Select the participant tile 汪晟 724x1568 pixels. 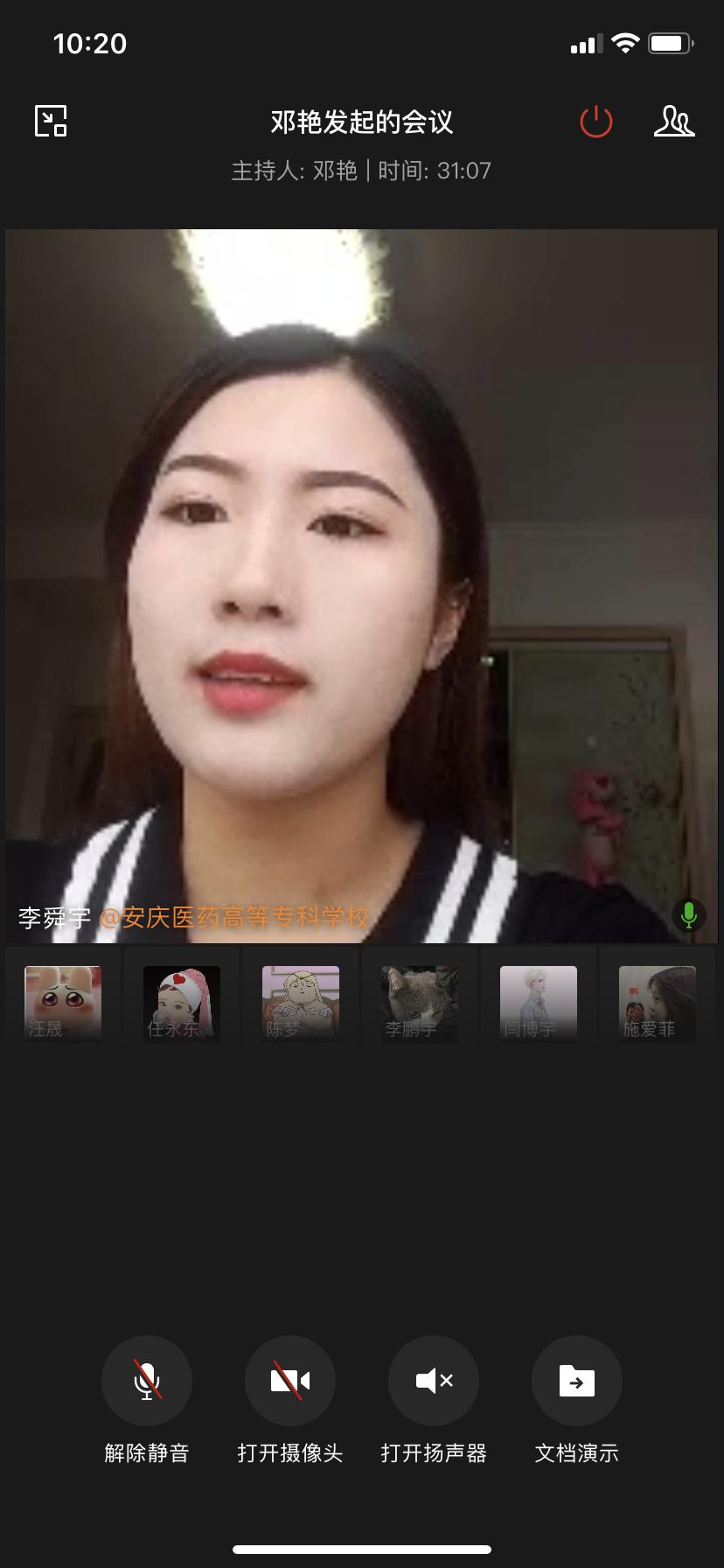click(63, 1003)
